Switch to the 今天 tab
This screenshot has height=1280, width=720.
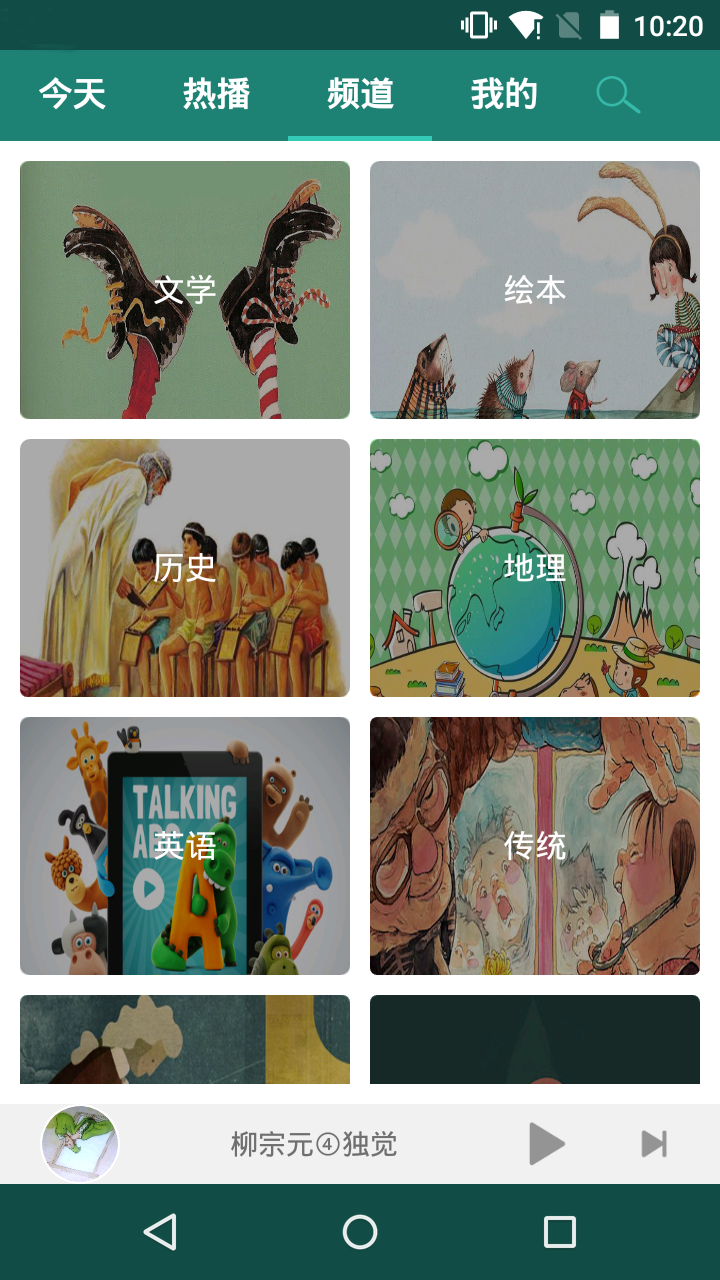click(x=72, y=95)
